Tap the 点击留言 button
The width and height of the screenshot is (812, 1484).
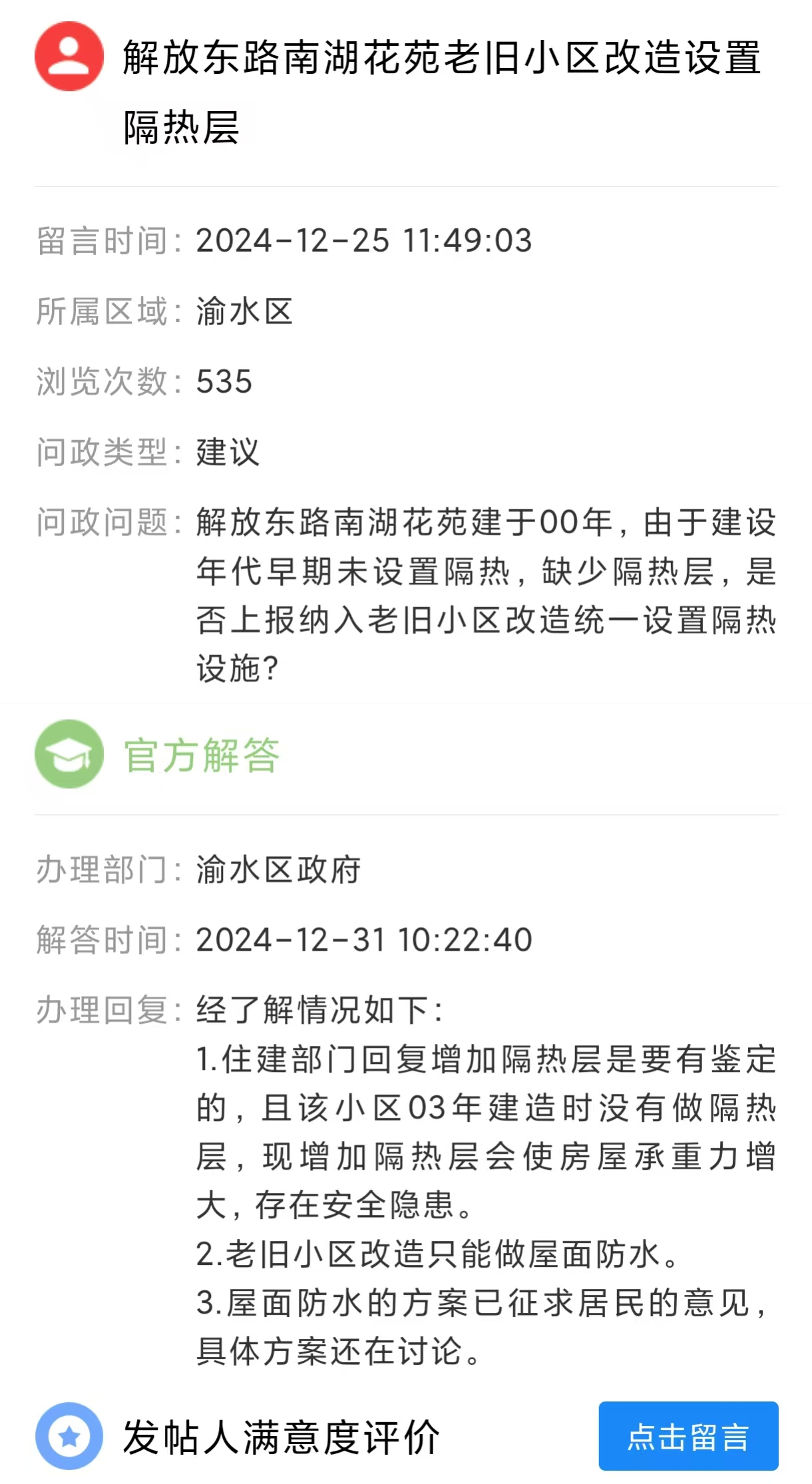click(688, 1436)
